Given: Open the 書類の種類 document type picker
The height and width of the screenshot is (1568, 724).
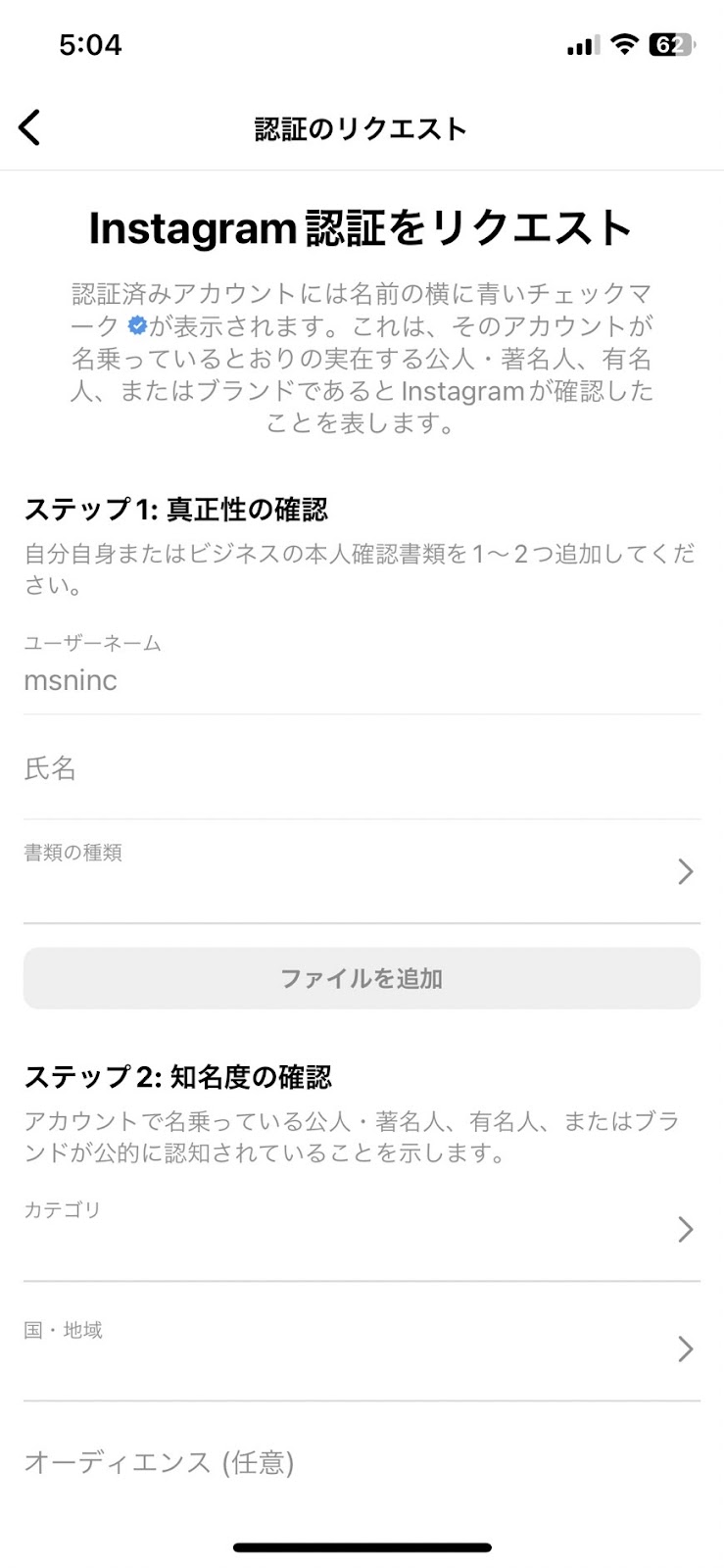Looking at the screenshot, I should (362, 871).
